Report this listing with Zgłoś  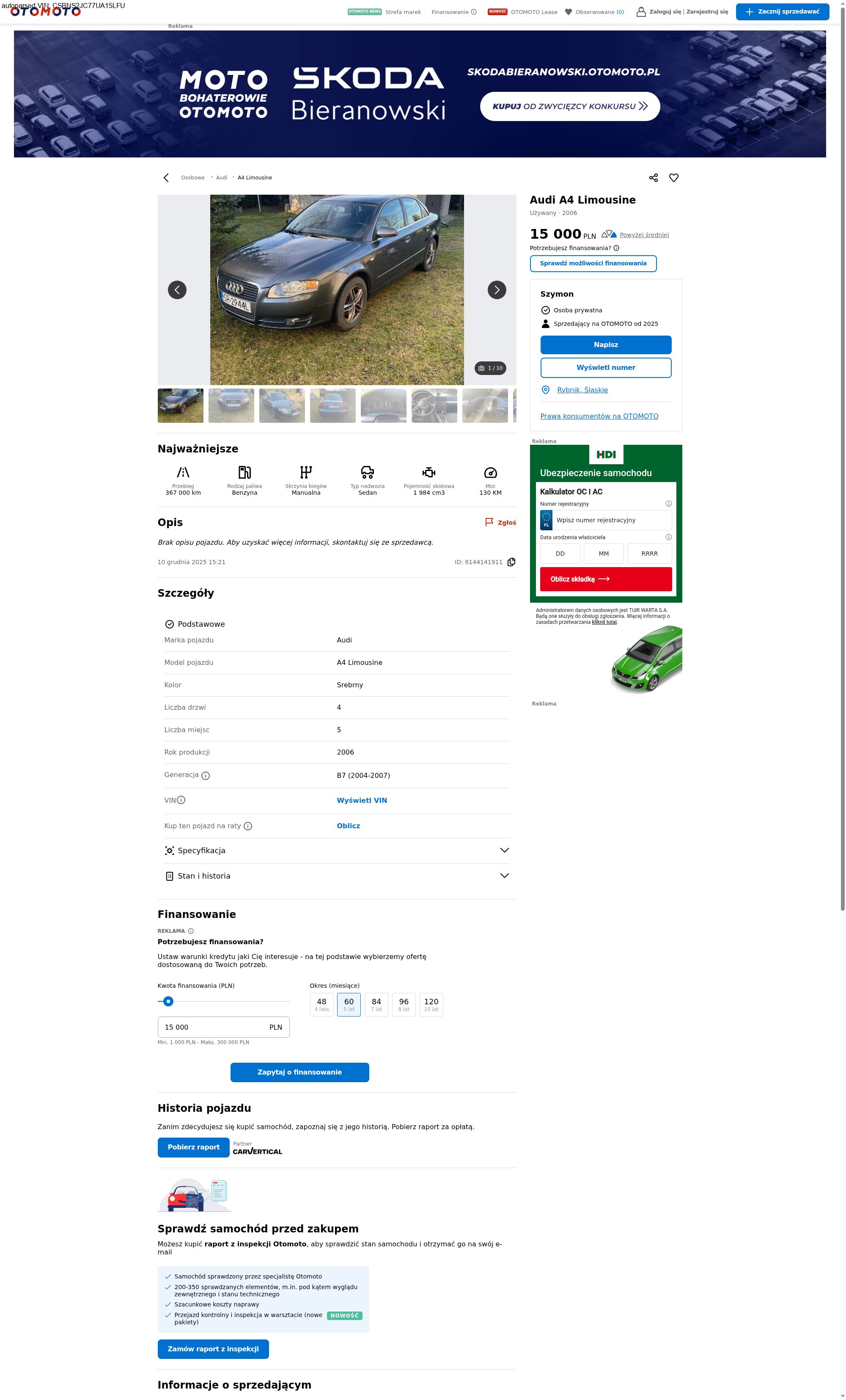pos(500,522)
